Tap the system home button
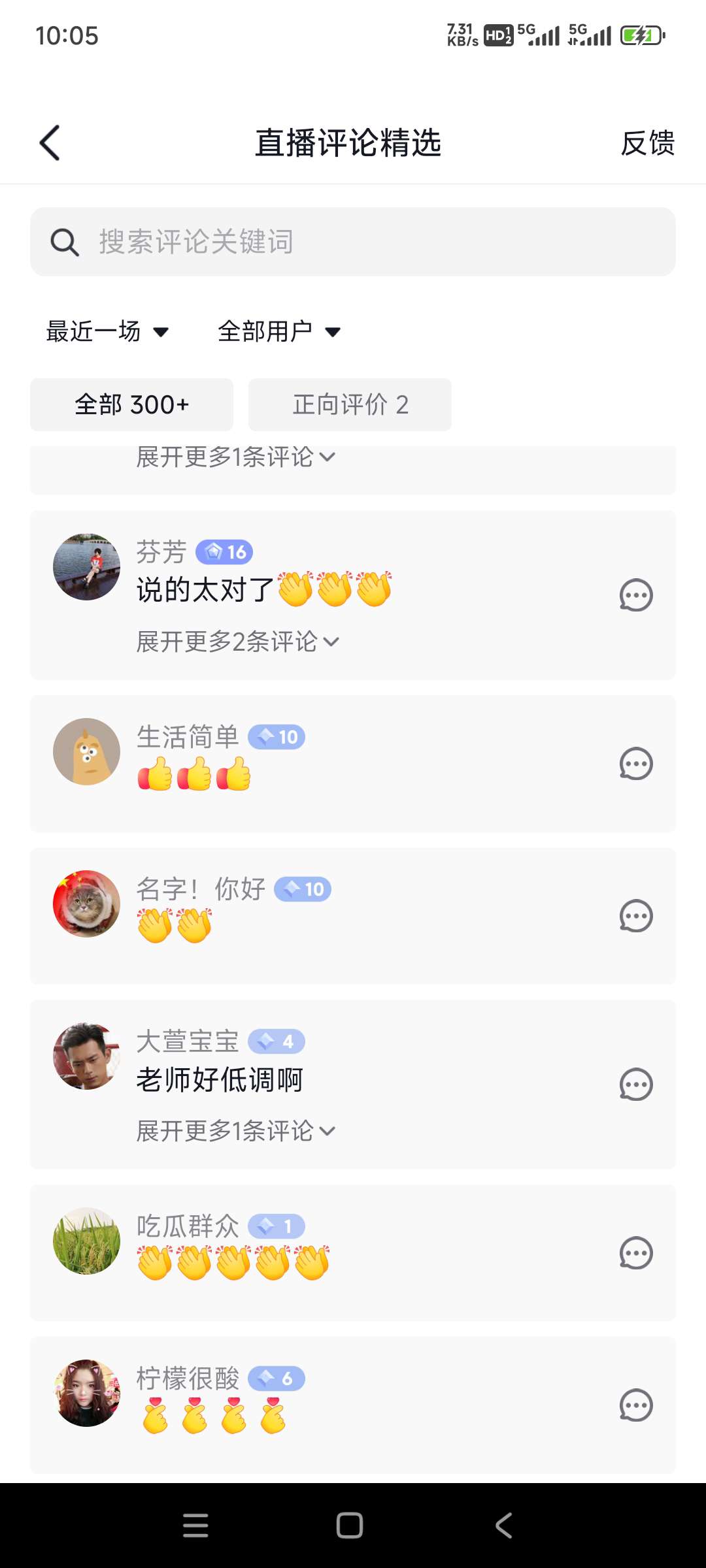Viewport: 706px width, 1568px height. coord(350,1526)
